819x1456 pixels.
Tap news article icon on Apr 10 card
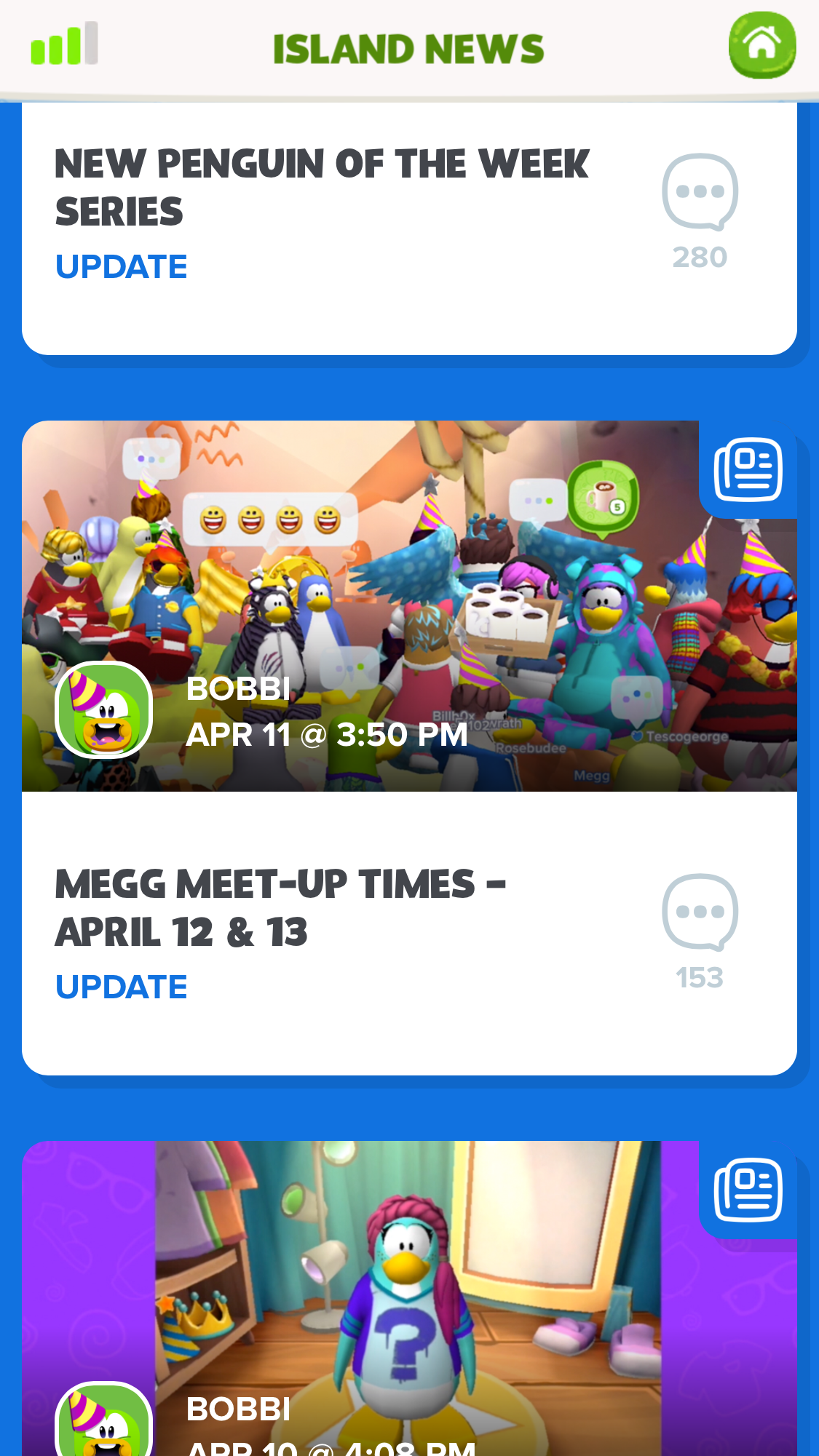(x=748, y=1190)
